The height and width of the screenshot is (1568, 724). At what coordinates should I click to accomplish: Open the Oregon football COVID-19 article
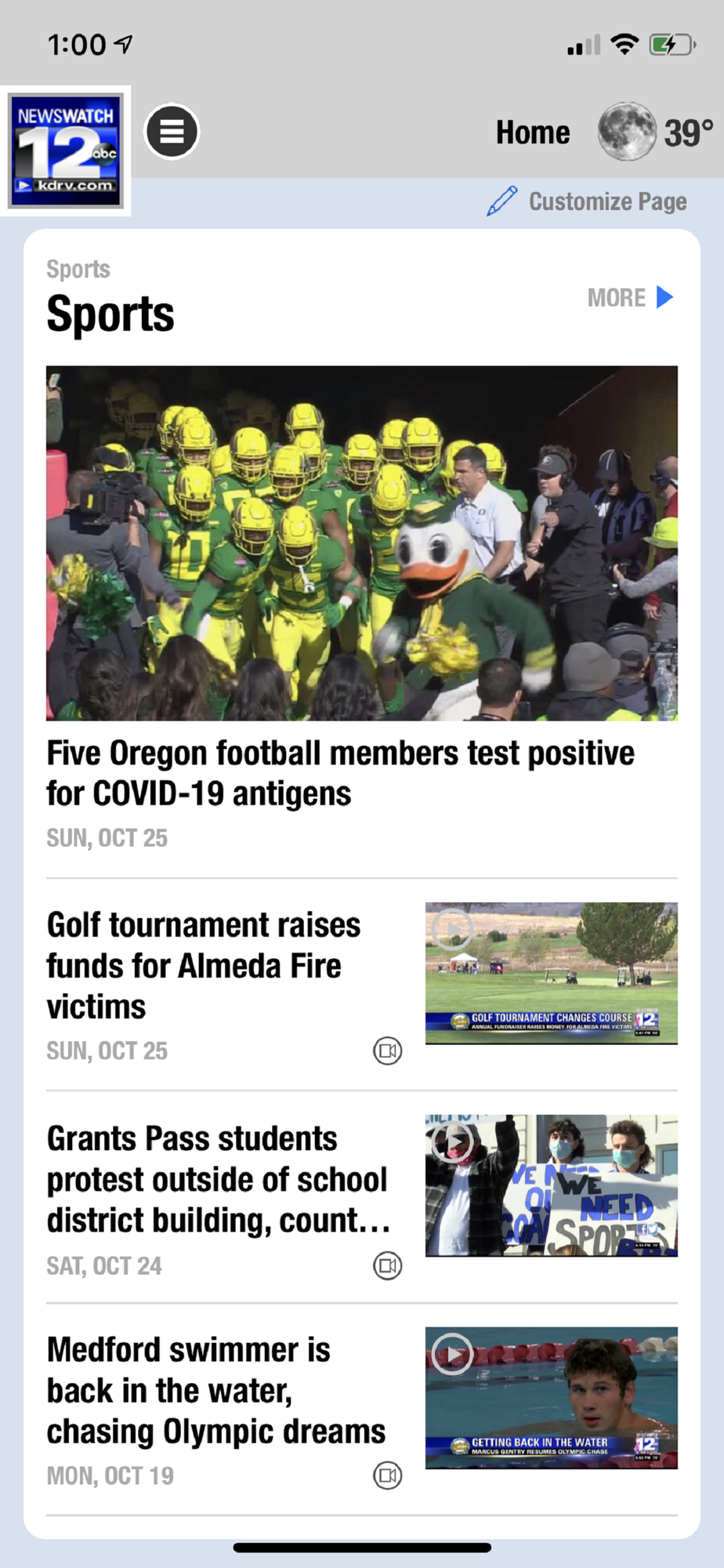tap(340, 773)
